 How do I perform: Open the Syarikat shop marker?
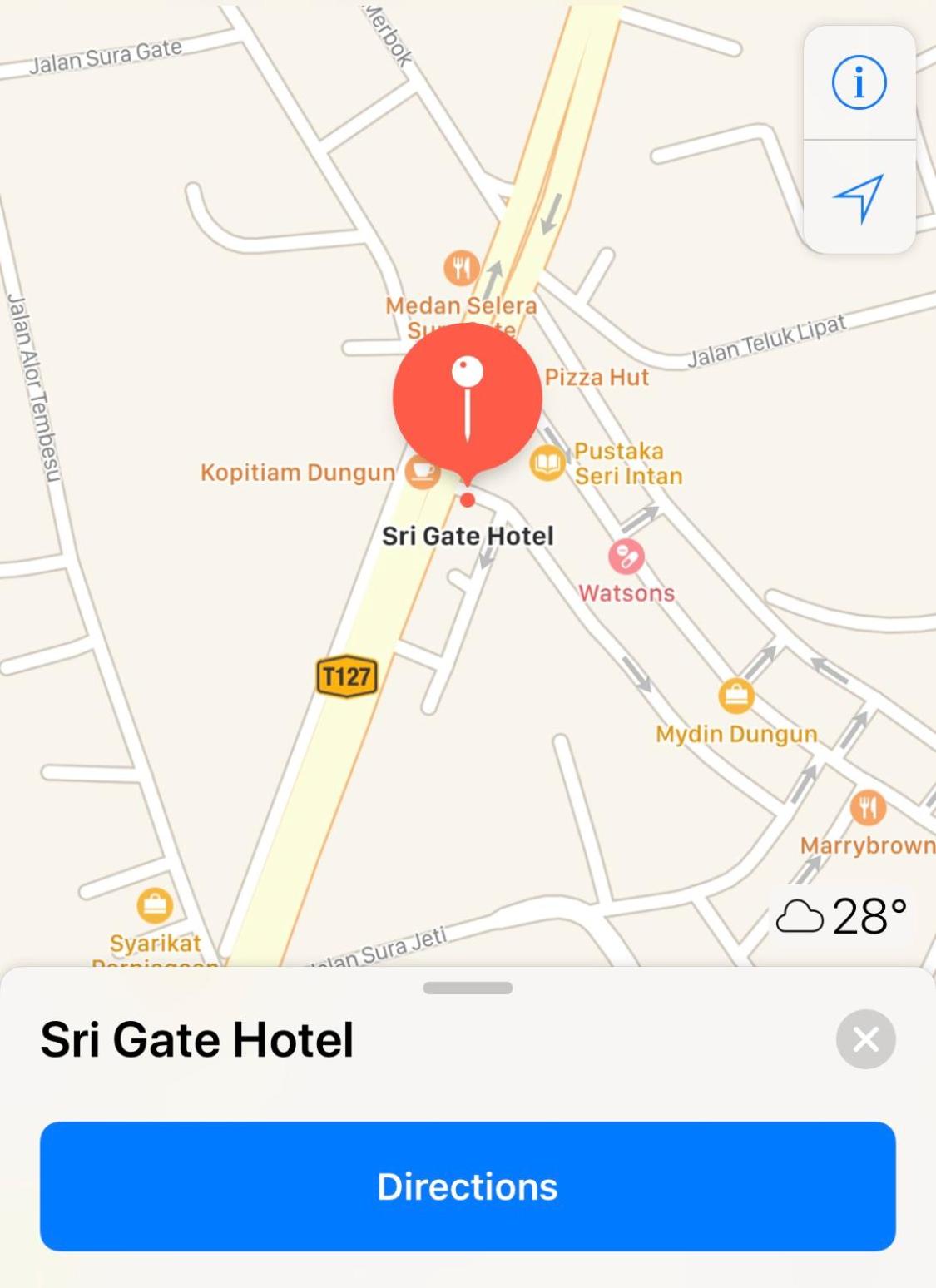155,904
